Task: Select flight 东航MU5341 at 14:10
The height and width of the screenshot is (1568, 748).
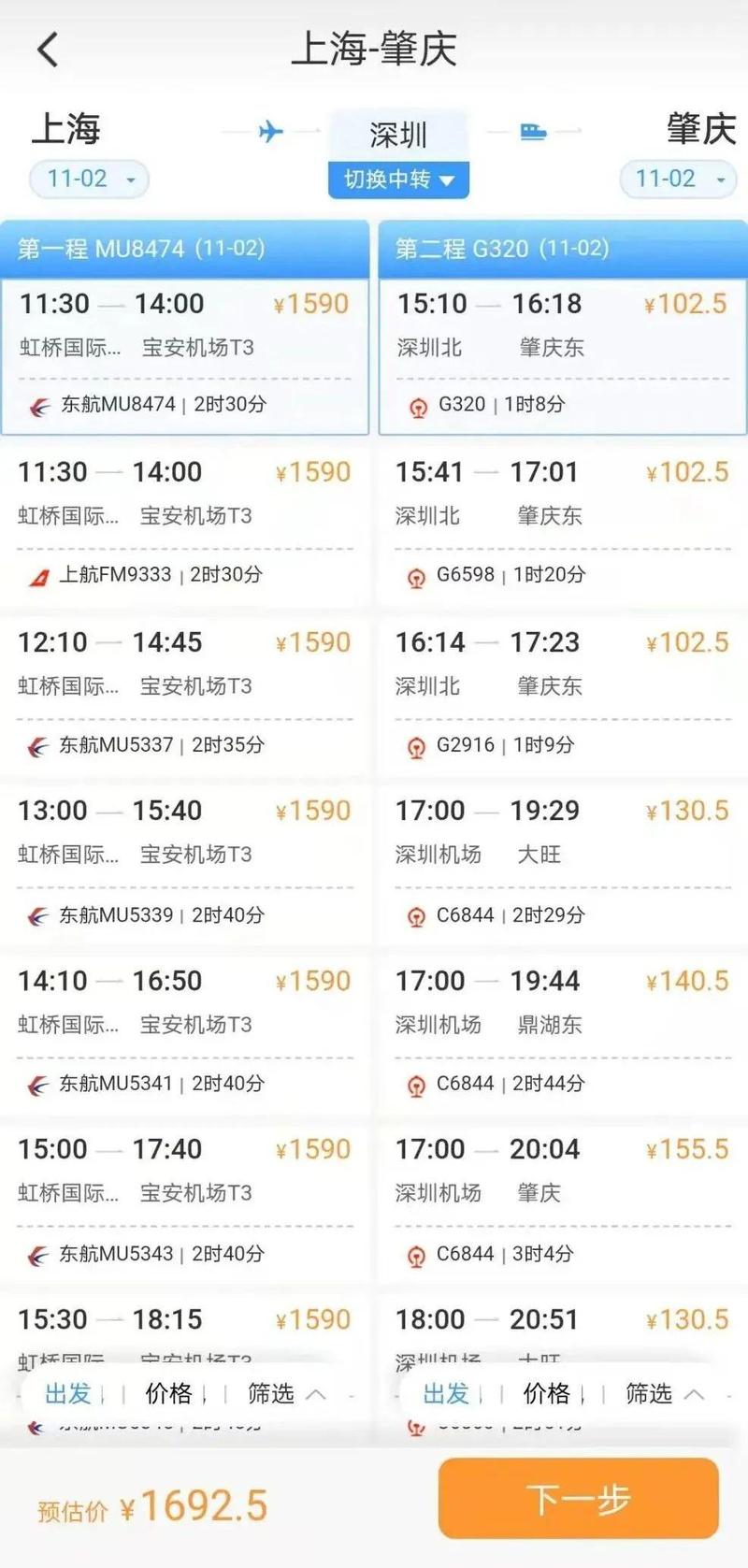Action: pyautogui.click(x=185, y=1032)
